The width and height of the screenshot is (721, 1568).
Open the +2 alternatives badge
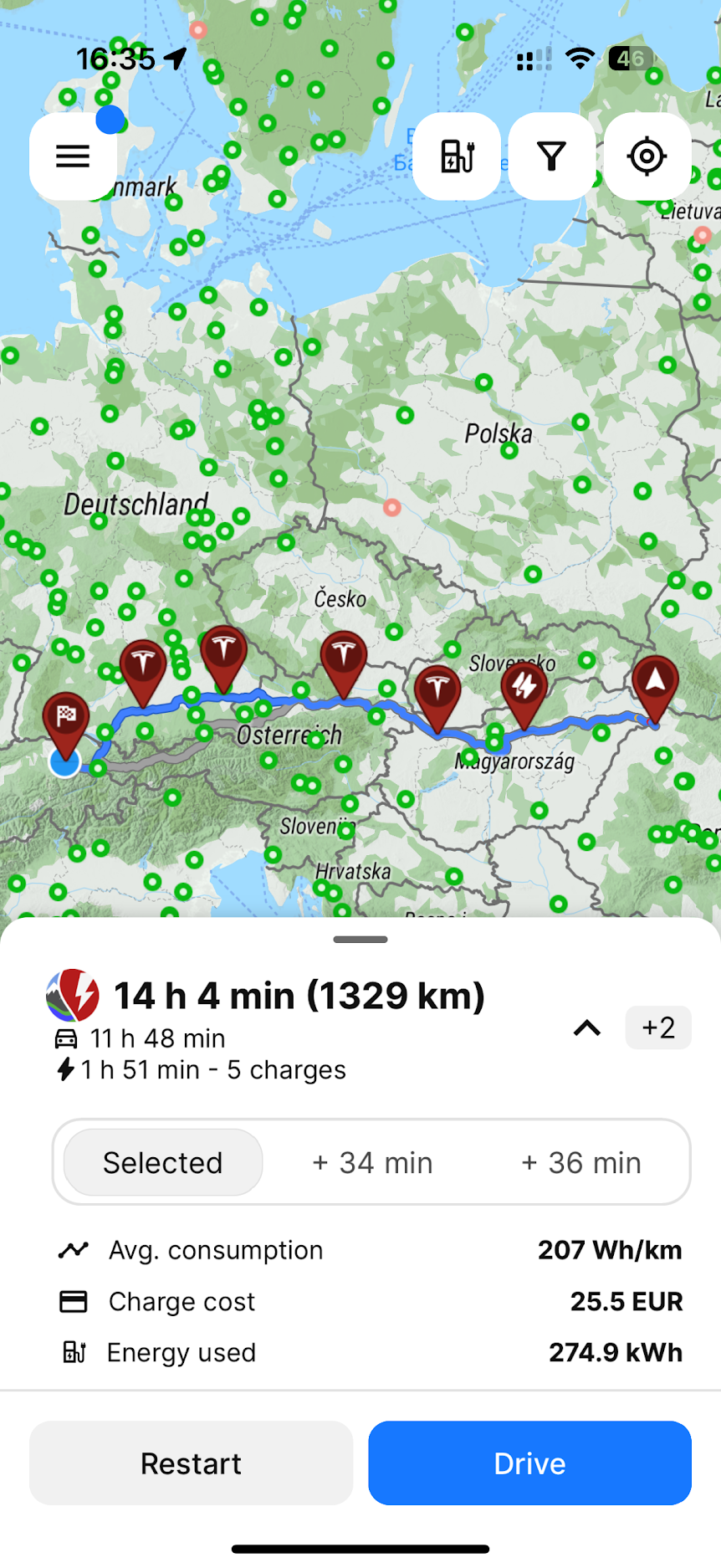(x=658, y=1027)
